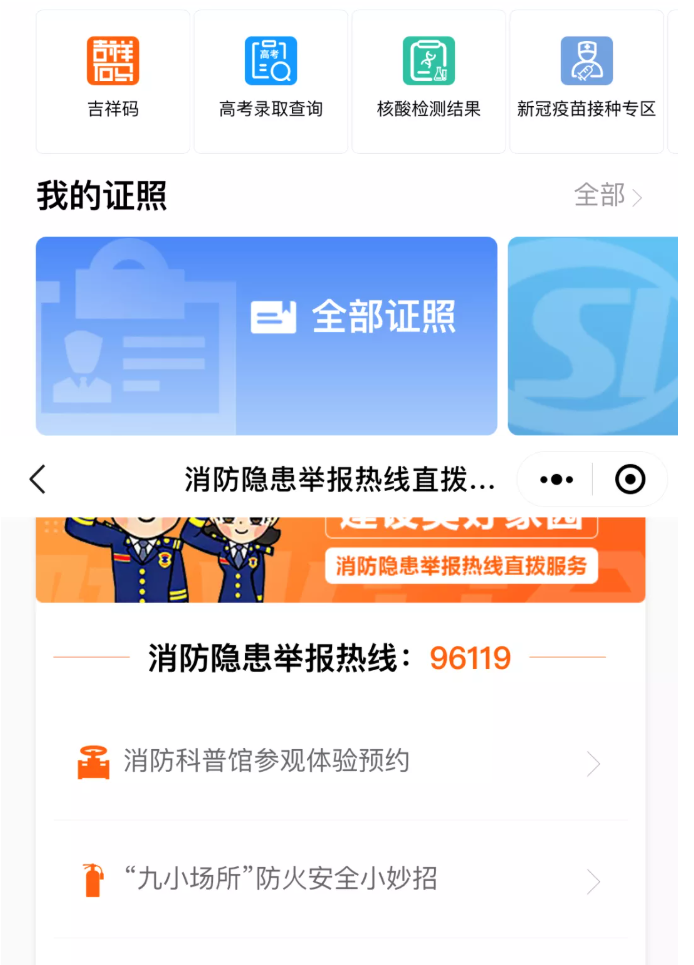Open 高考录取查询
This screenshot has width=694, height=965.
pos(271,80)
